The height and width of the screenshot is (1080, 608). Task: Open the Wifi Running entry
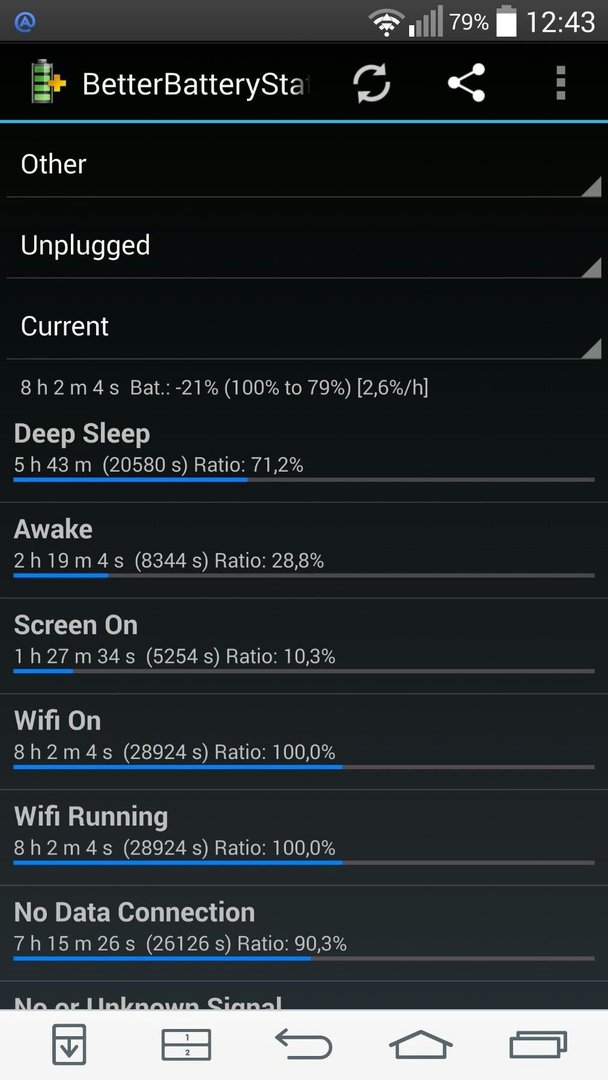304,838
